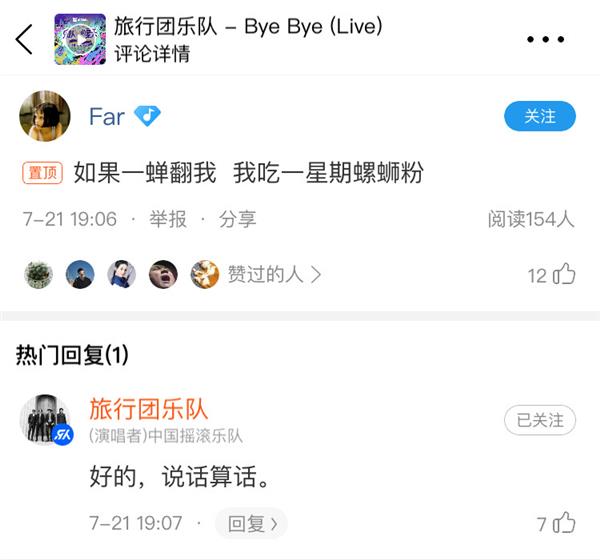Go back using the top-left arrow

(25, 40)
